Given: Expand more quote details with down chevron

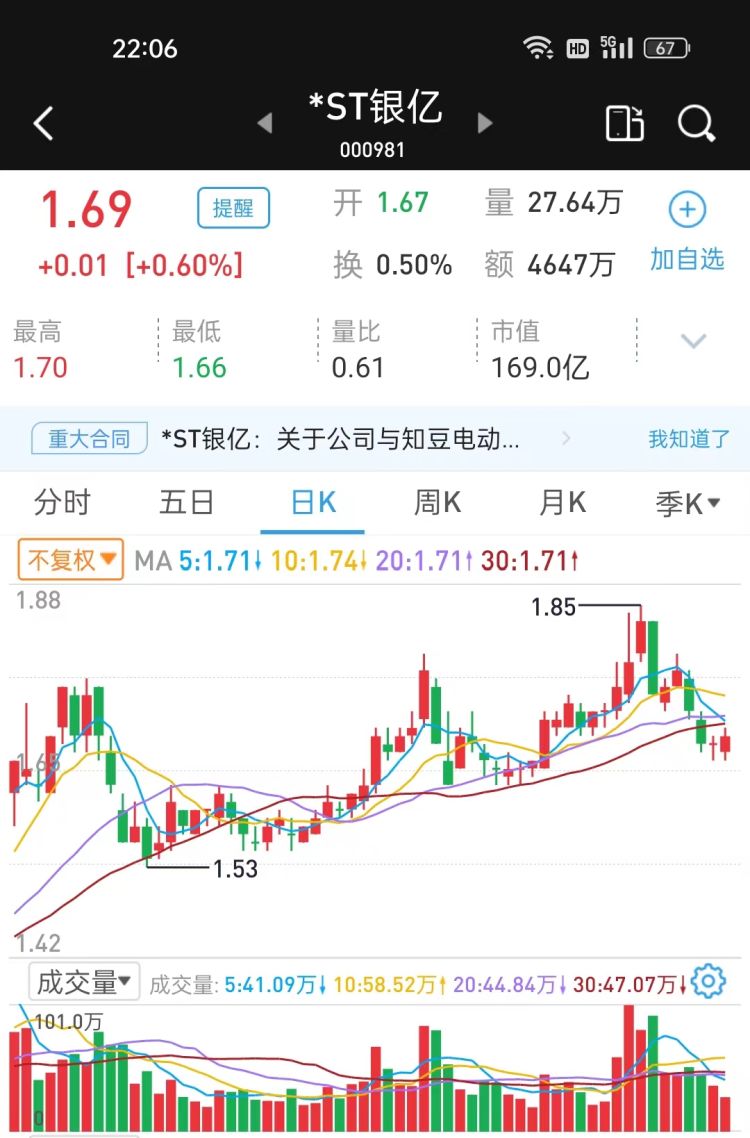Looking at the screenshot, I should [x=693, y=341].
